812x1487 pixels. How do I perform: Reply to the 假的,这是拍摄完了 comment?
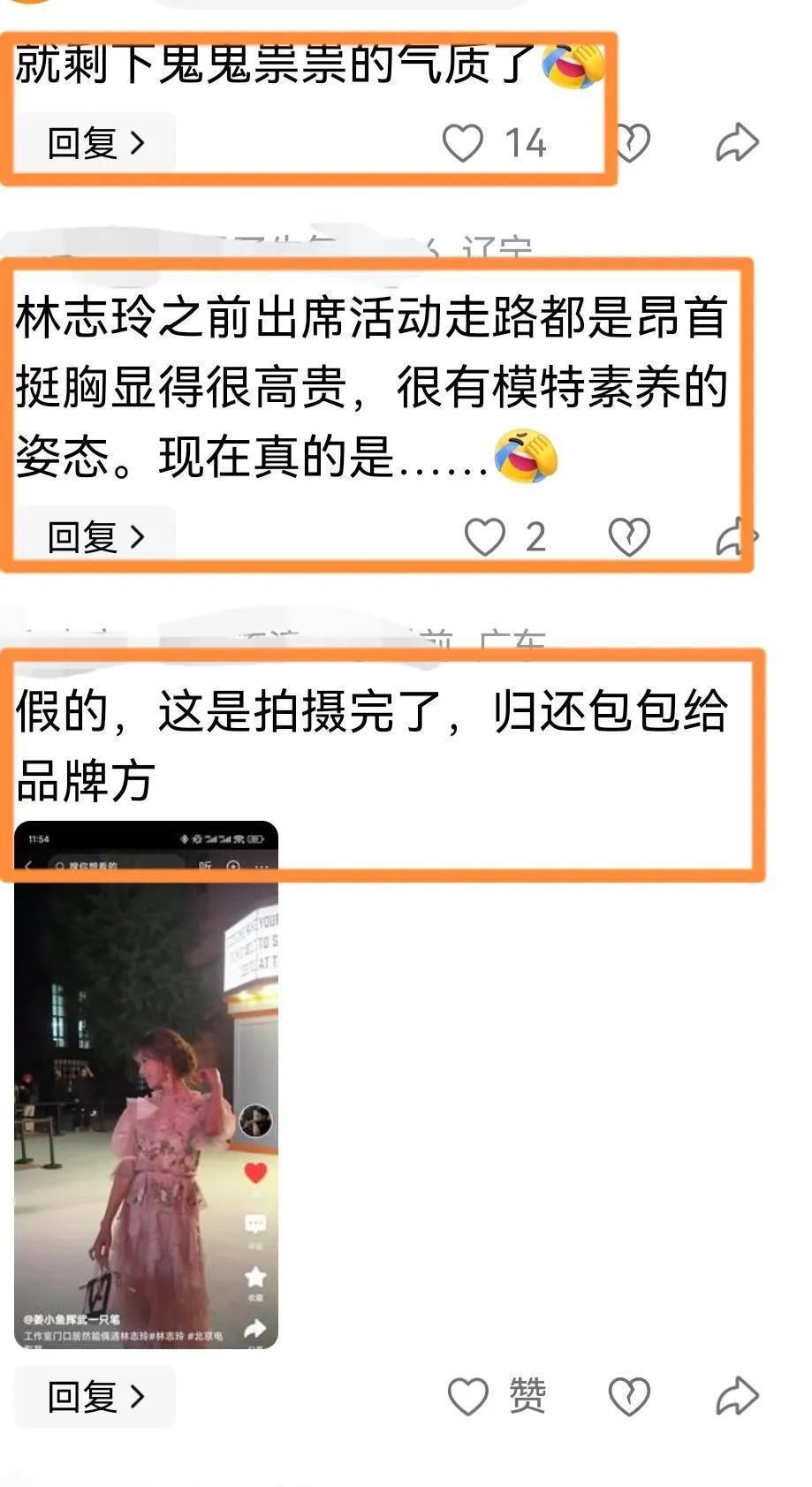click(95, 1397)
